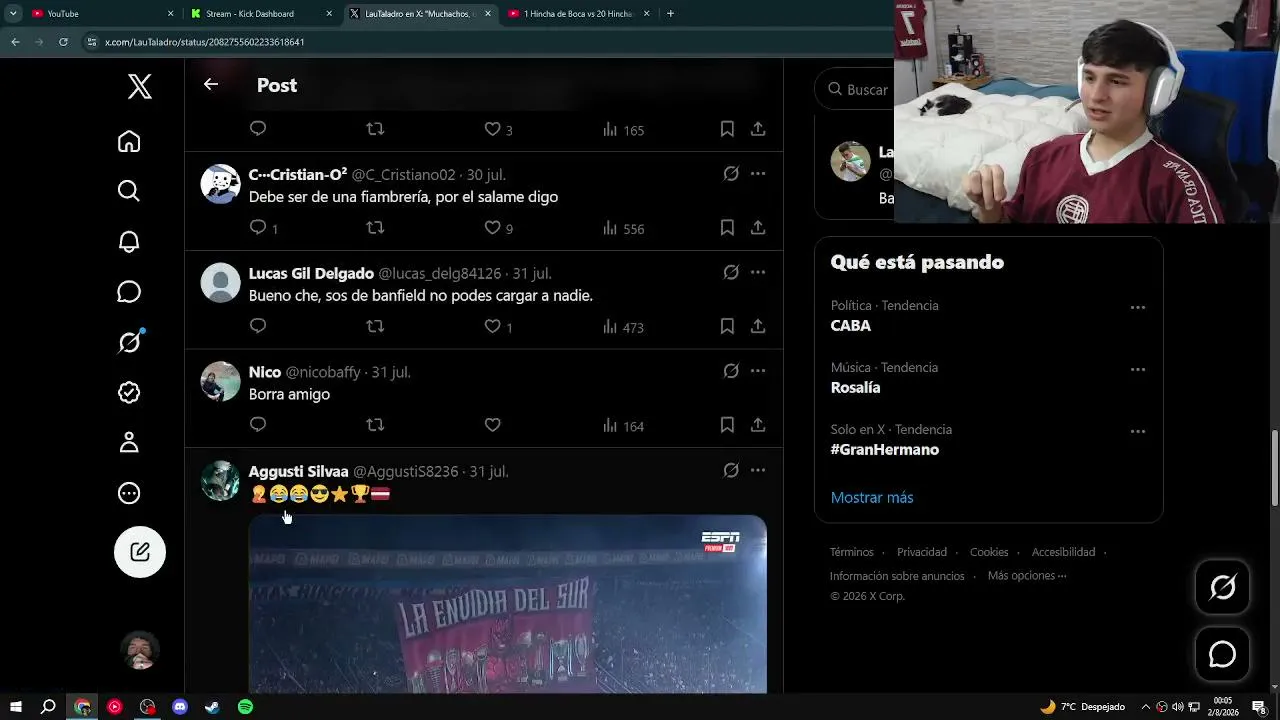
Task: Open the messages chat icon
Action: (x=129, y=292)
